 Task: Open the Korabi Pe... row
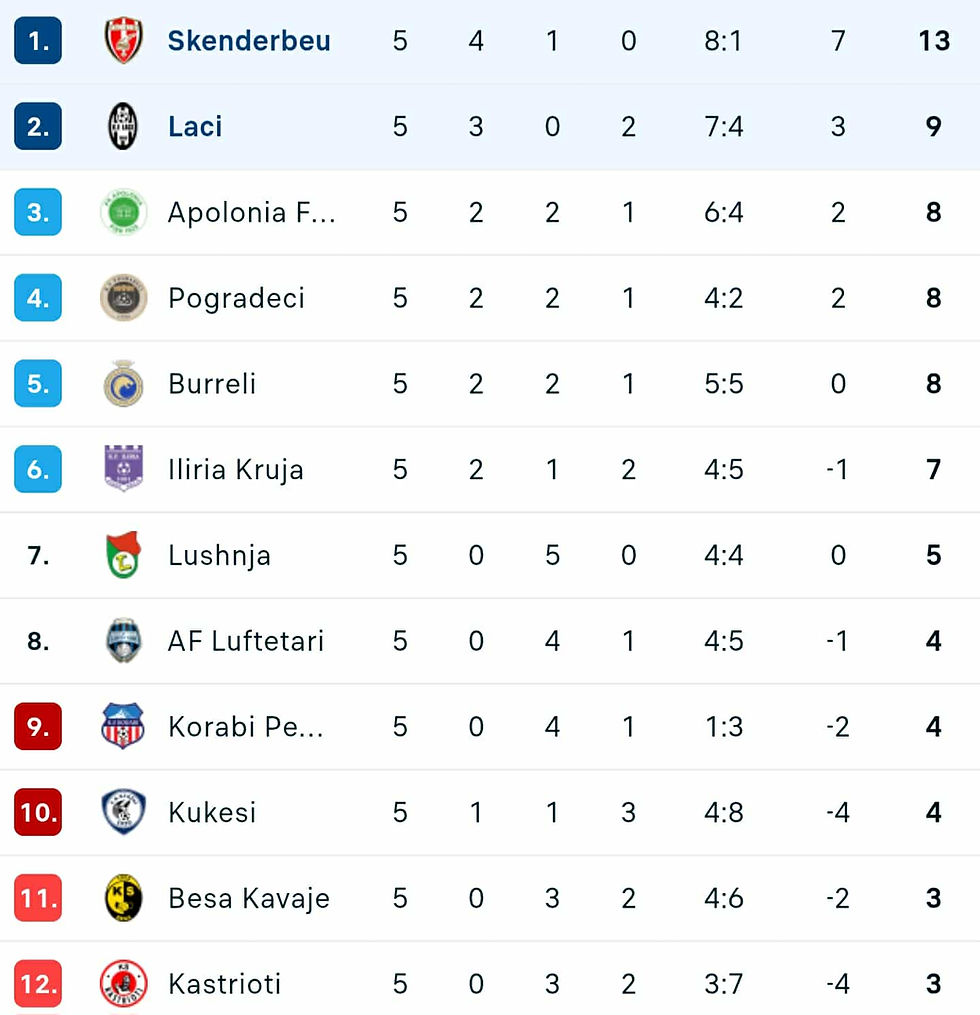[245, 727]
